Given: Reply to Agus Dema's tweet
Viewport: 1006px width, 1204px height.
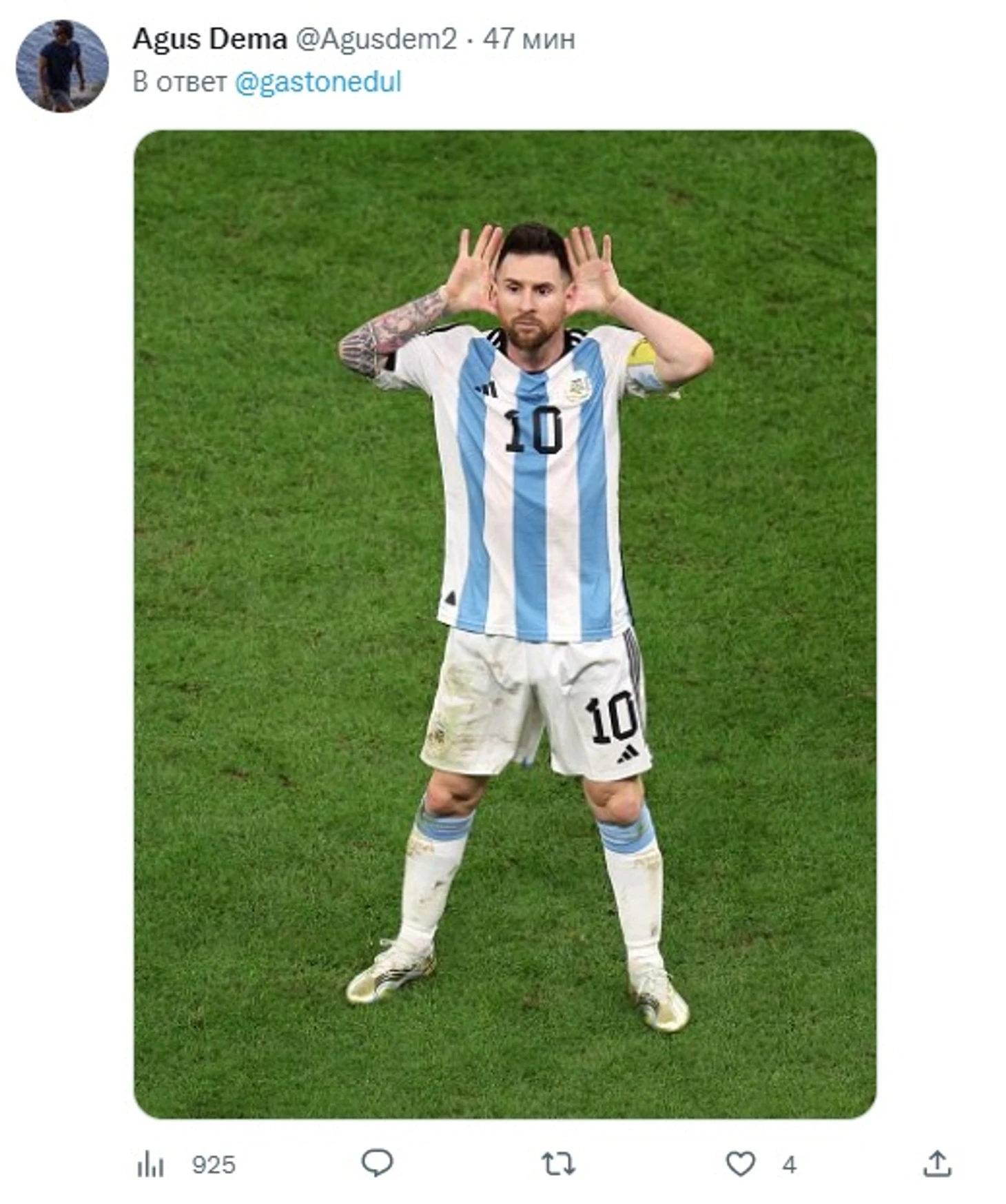Looking at the screenshot, I should point(377,1163).
